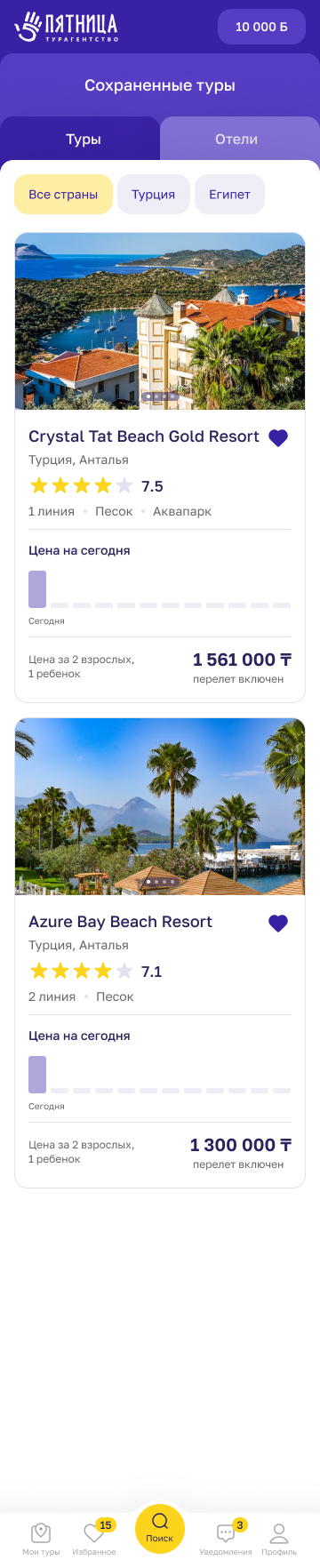The image size is (320, 1568).
Task: Select the Все страны chip
Action: (x=63, y=194)
